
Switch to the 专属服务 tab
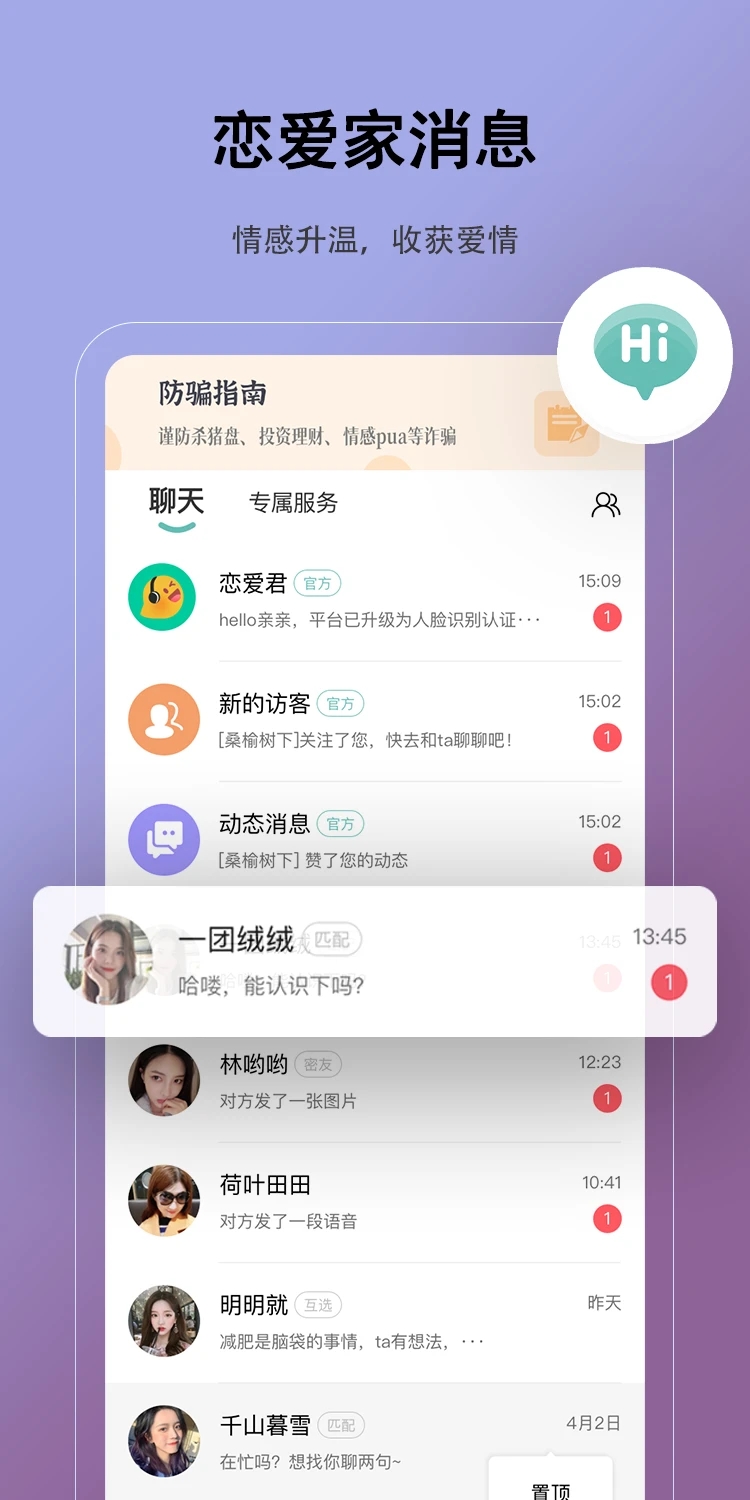pyautogui.click(x=294, y=503)
